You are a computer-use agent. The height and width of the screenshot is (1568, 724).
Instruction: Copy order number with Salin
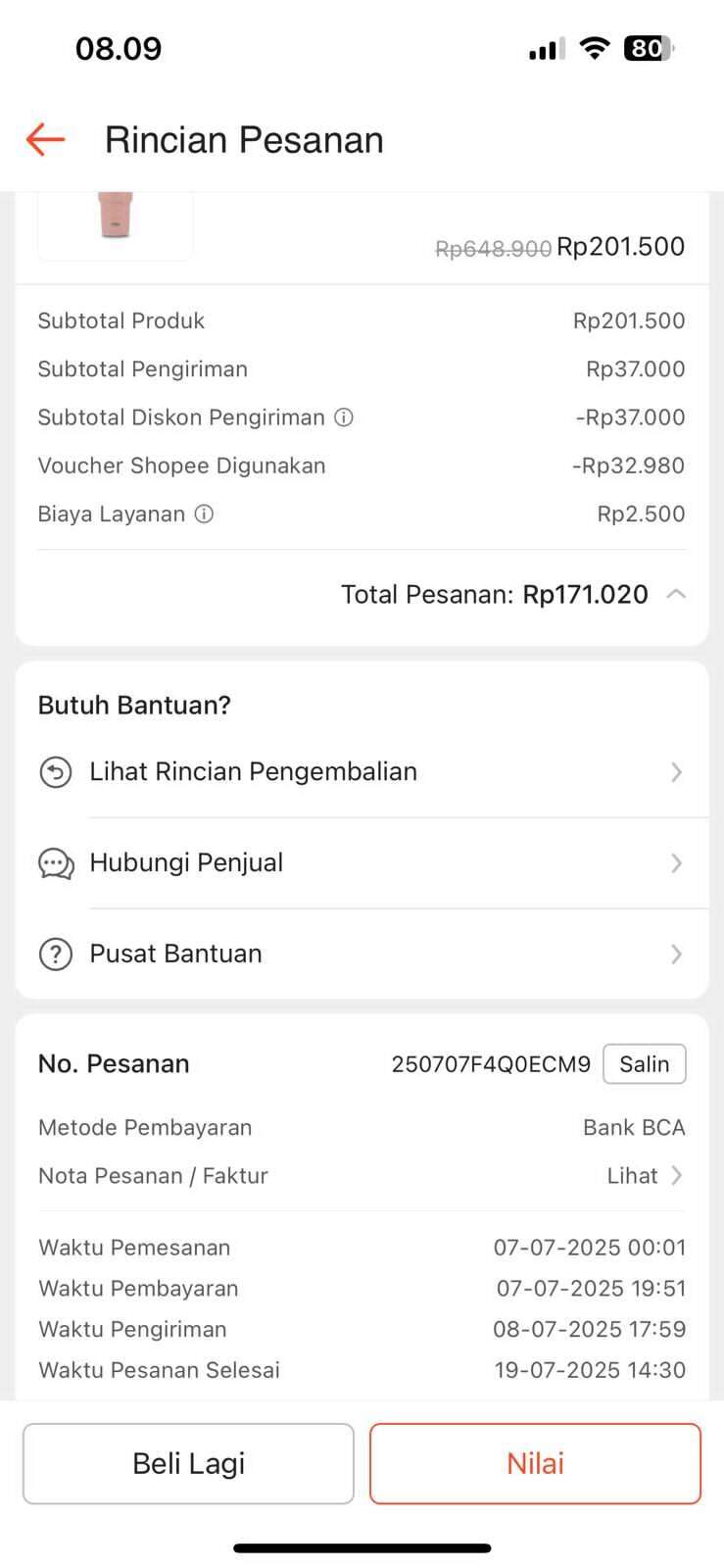pos(644,1064)
